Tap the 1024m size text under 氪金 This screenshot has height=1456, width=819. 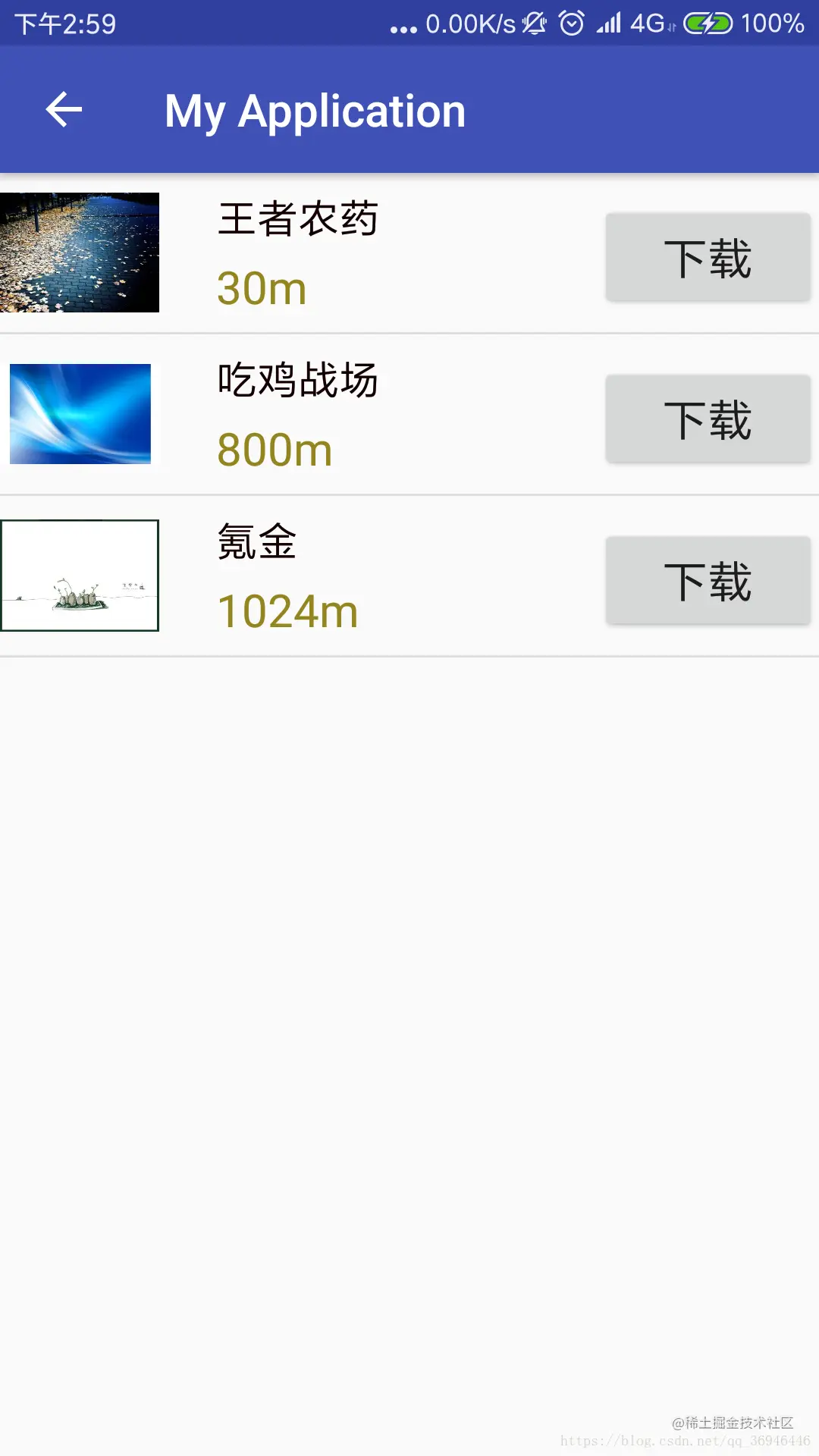point(285,610)
